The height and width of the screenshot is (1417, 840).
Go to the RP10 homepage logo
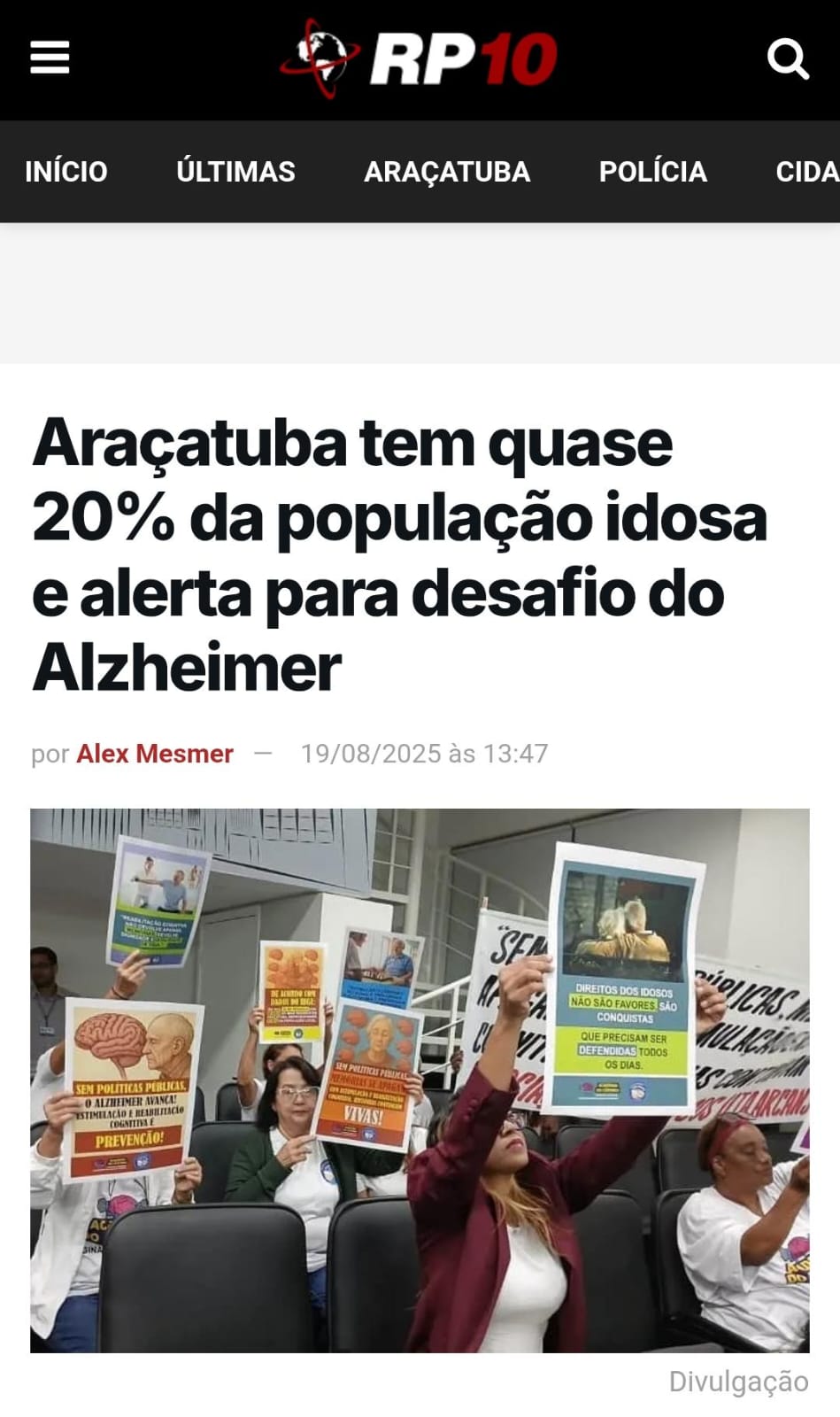(420, 58)
